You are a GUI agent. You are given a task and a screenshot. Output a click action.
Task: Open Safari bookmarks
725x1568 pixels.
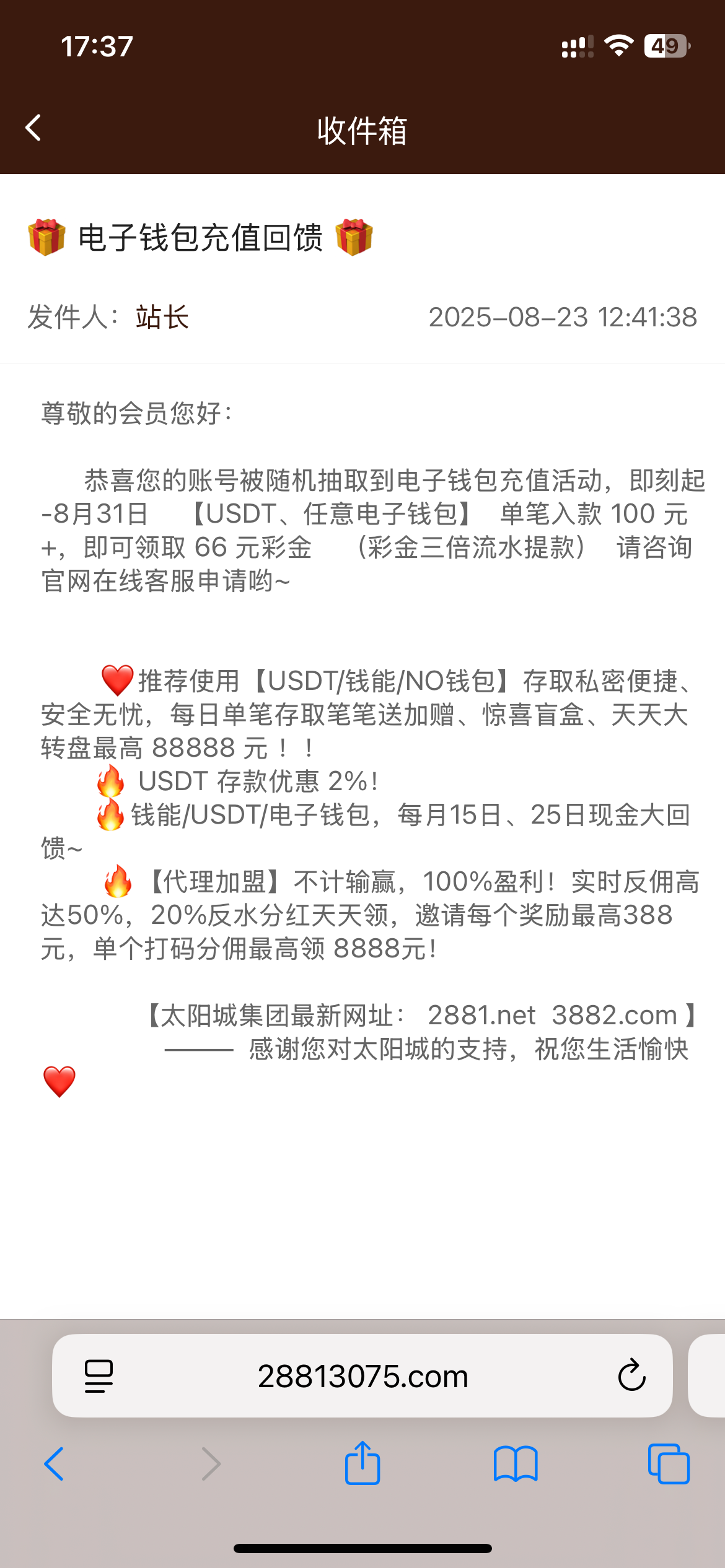point(516,1464)
